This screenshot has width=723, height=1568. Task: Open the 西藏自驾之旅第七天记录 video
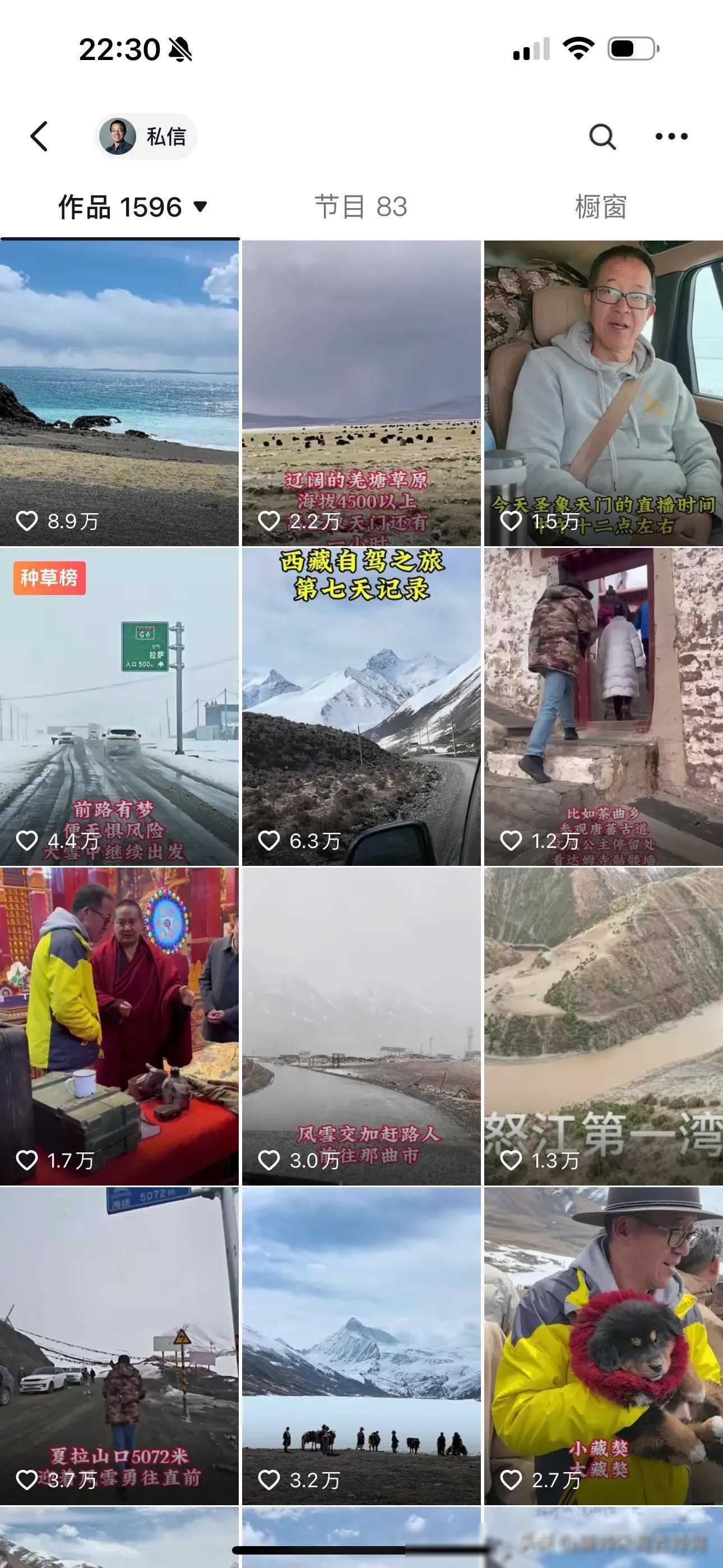pos(361,706)
